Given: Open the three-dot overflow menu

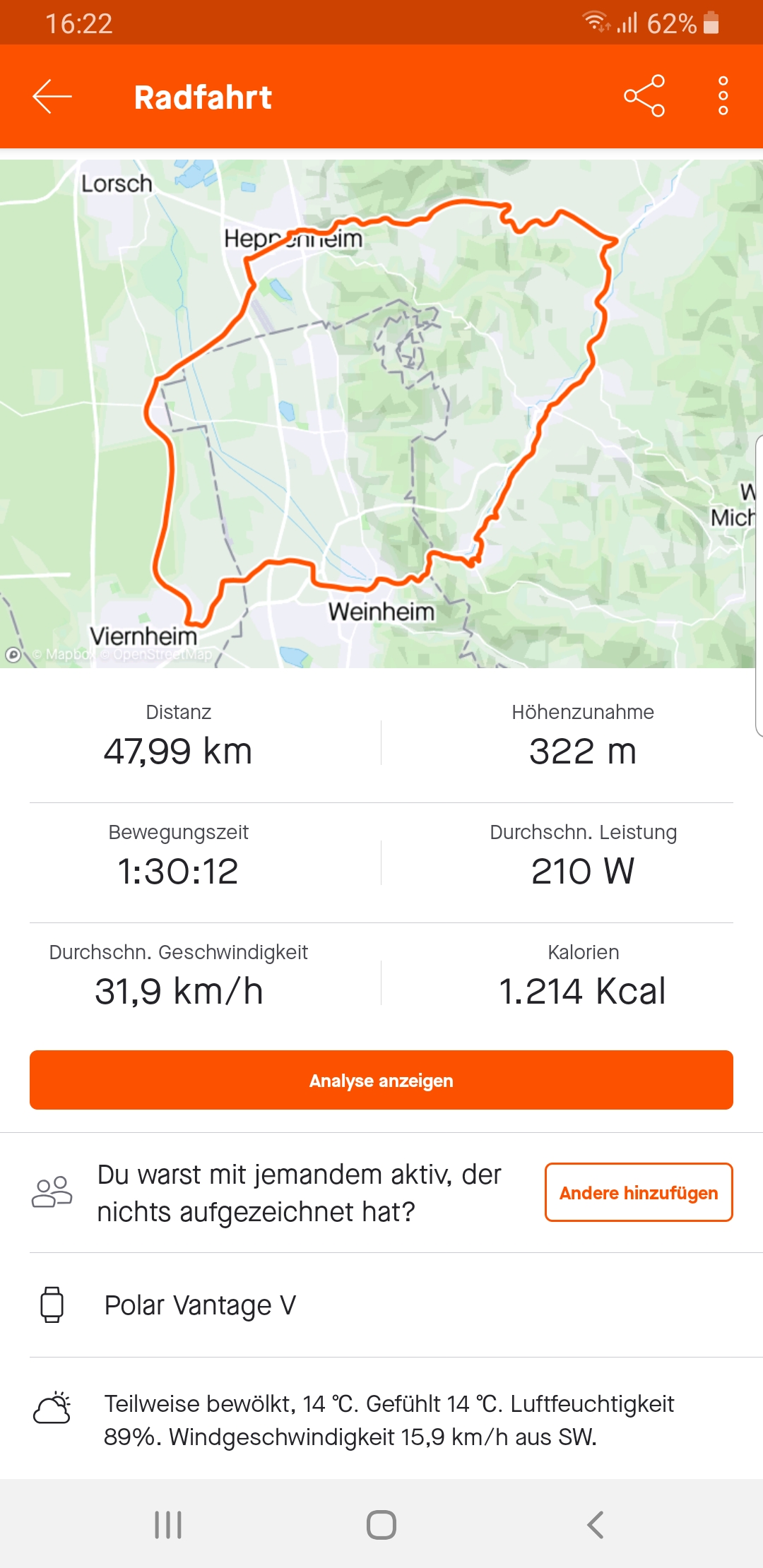Looking at the screenshot, I should pos(723,95).
